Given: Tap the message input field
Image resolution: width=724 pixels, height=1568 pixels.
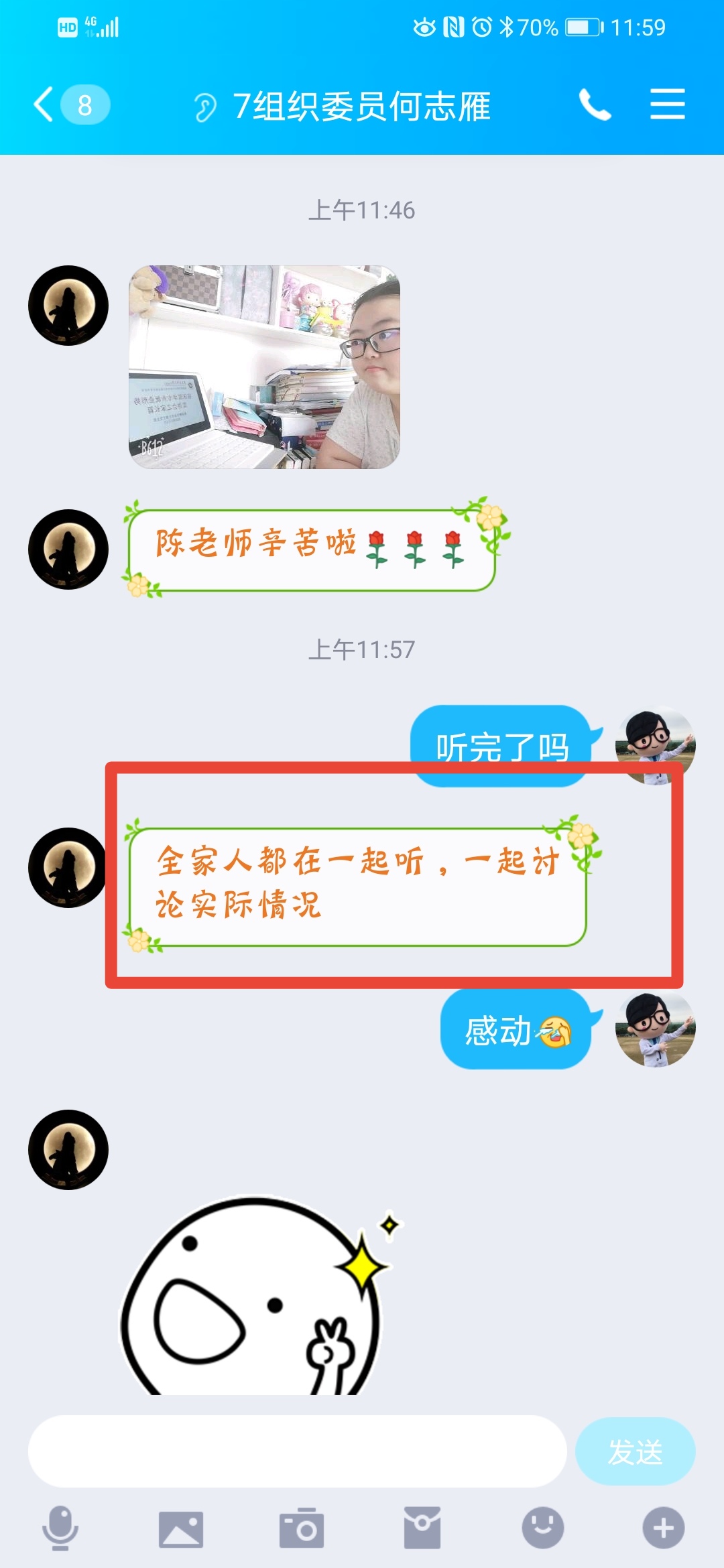Looking at the screenshot, I should coord(297,1451).
